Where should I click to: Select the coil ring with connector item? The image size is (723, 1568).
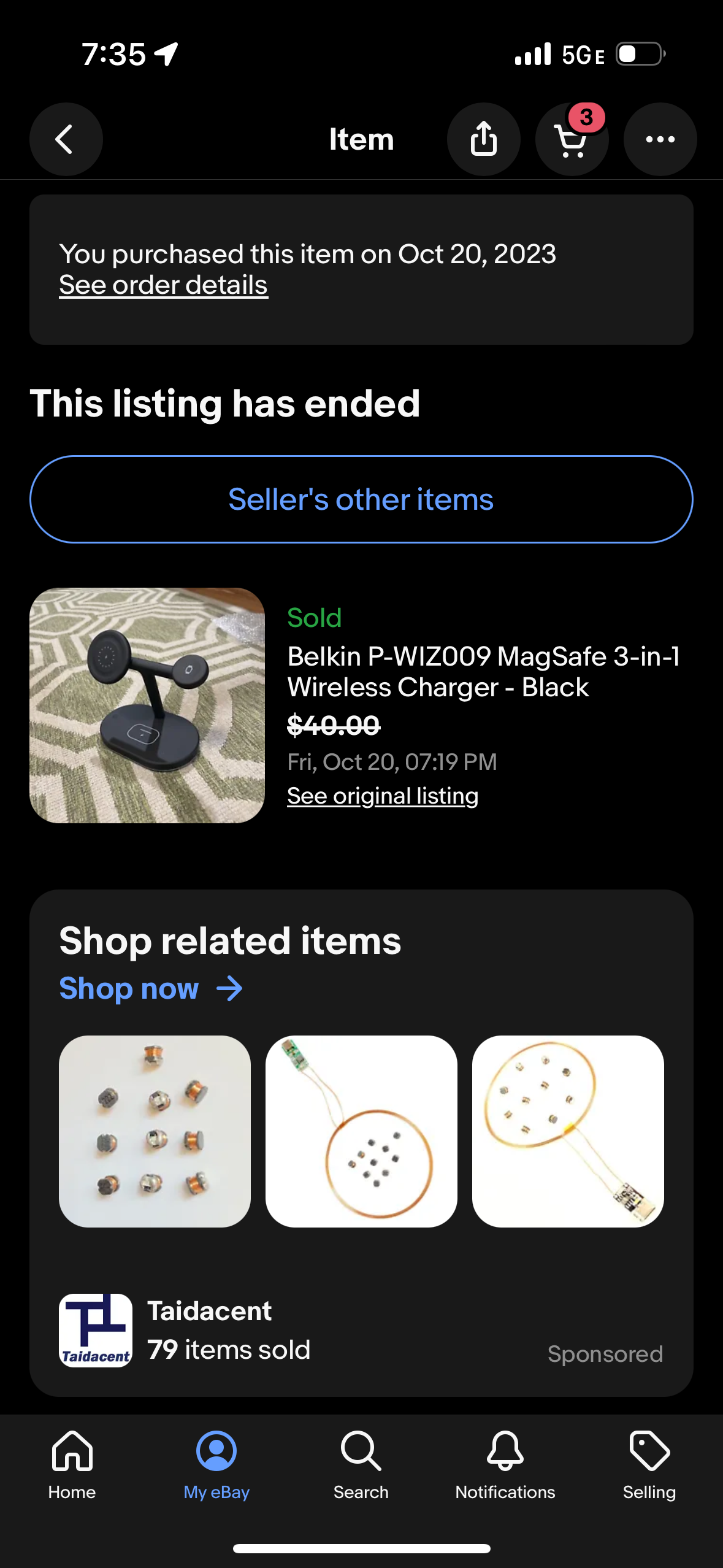coord(568,1131)
